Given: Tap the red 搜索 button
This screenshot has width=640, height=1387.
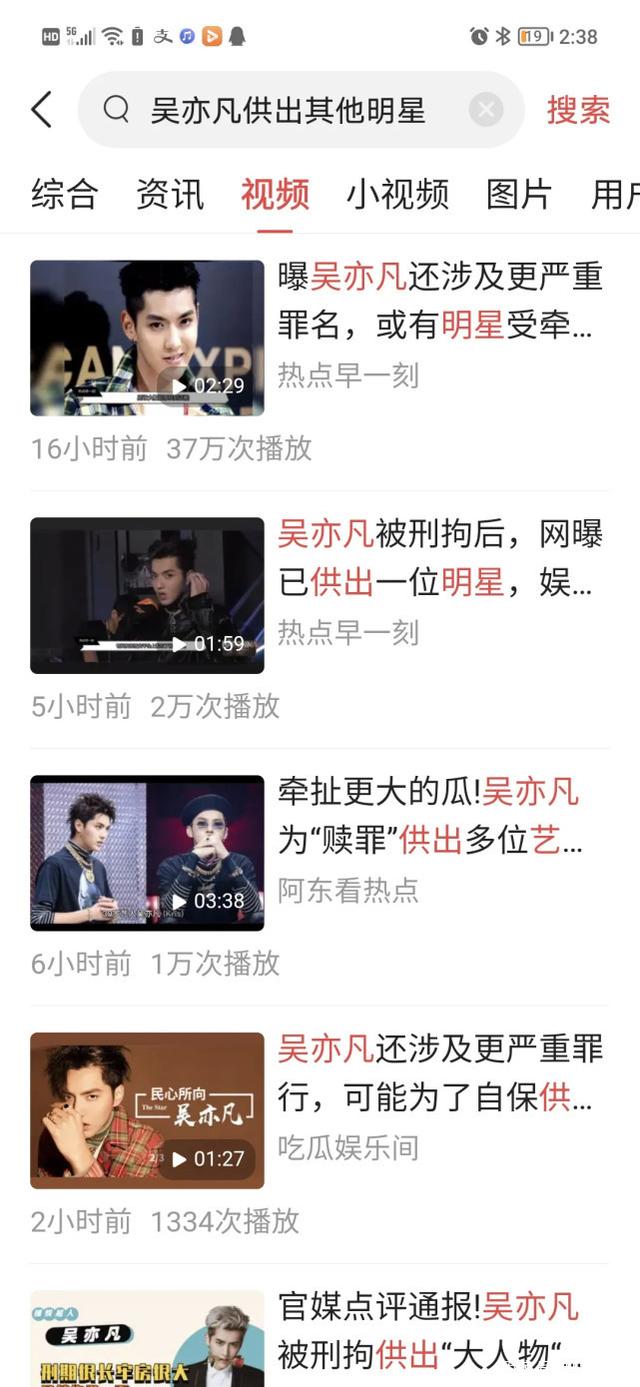Looking at the screenshot, I should [578, 110].
